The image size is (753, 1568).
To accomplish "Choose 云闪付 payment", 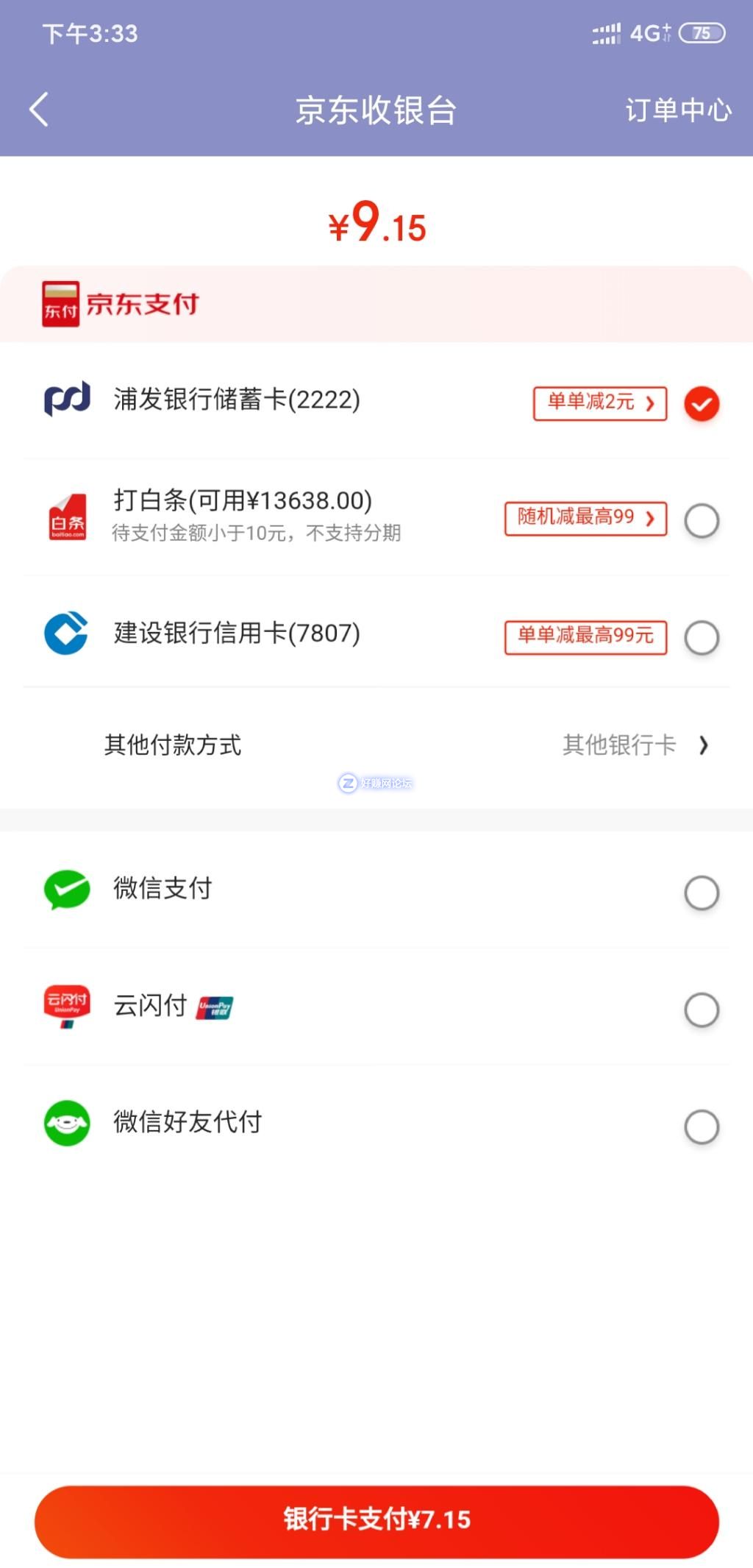I will 701,1010.
